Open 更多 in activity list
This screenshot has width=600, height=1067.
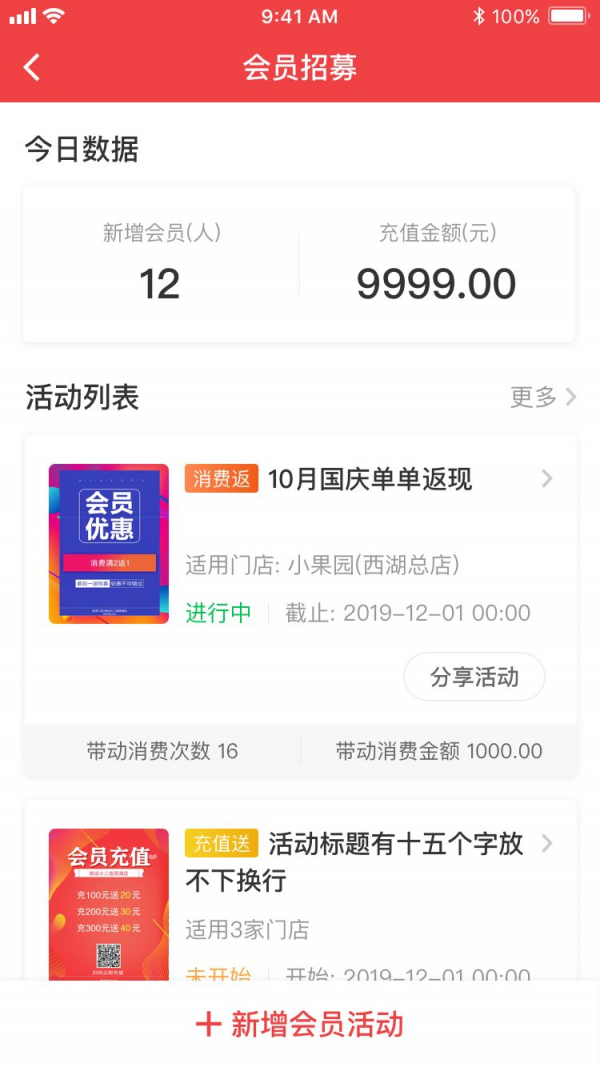543,397
